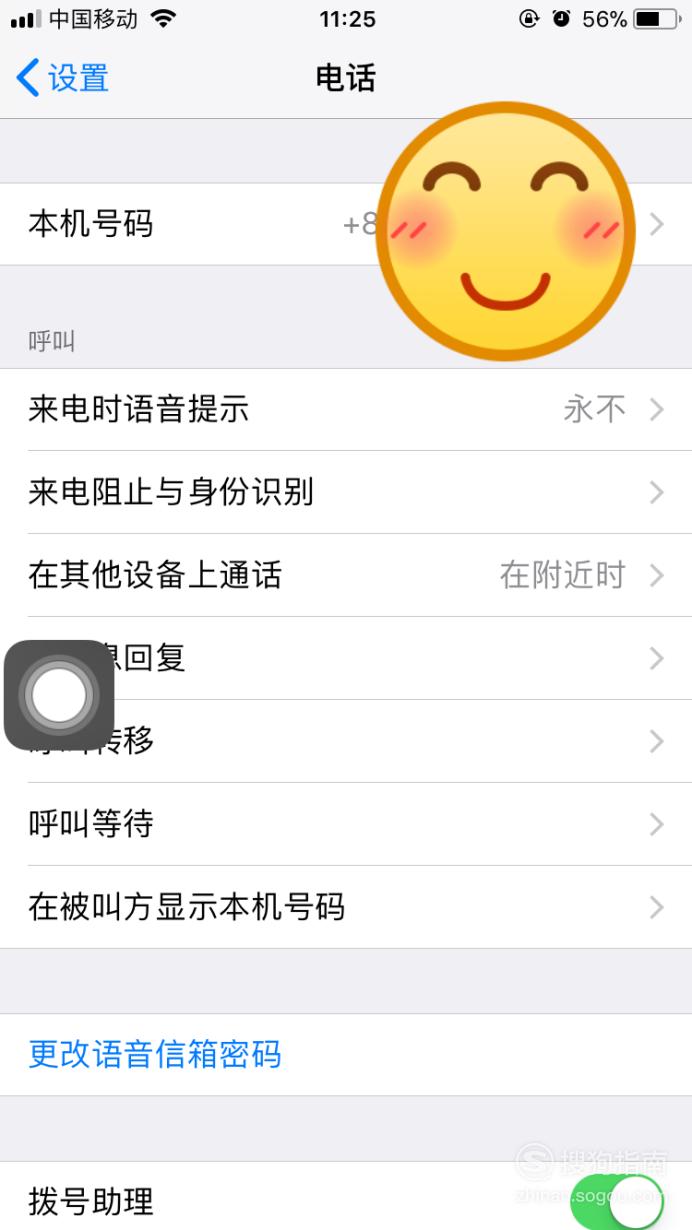The image size is (692, 1230).
Task: Open 在其他设备上通话 setting
Action: (x=346, y=575)
